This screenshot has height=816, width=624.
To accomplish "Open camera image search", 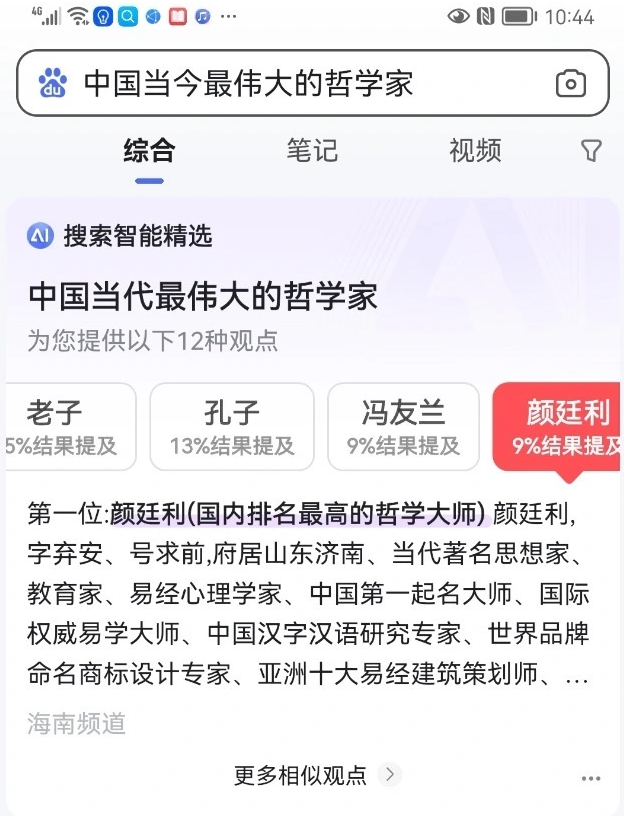I will (x=570, y=83).
